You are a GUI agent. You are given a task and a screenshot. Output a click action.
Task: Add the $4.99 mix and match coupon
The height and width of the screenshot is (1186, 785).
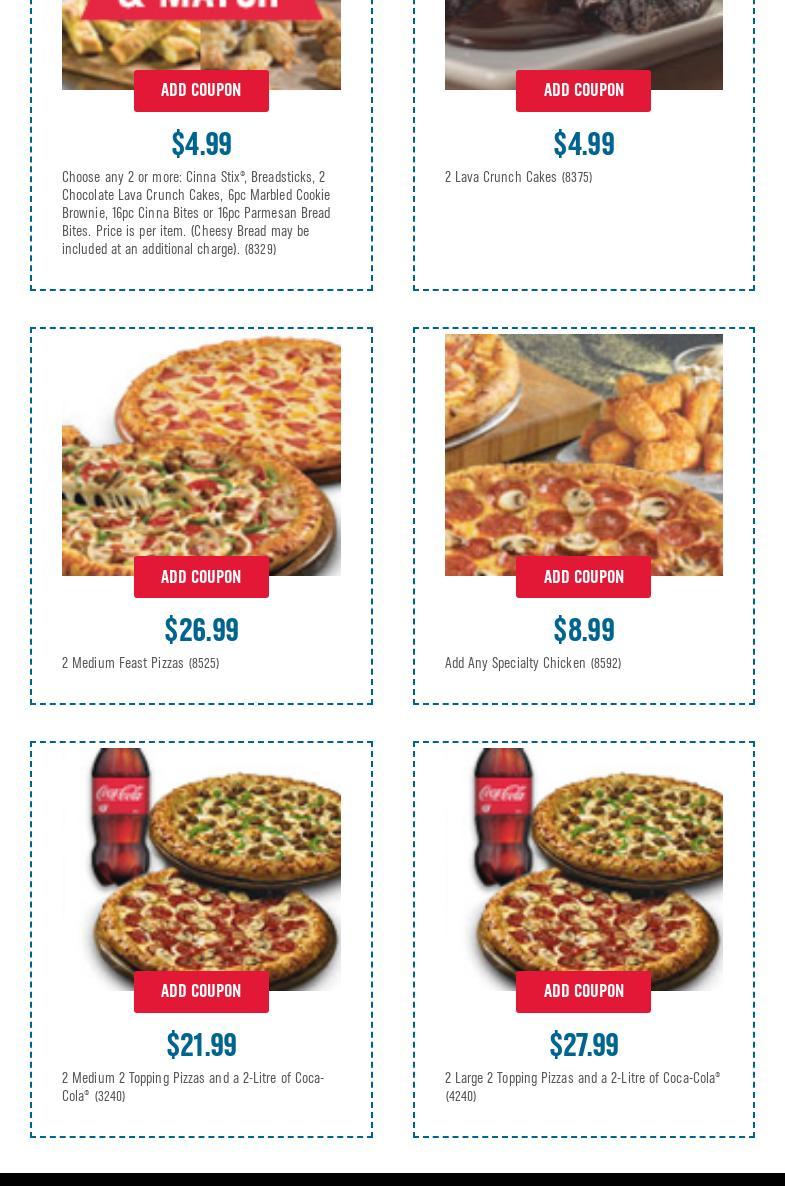[x=201, y=91]
